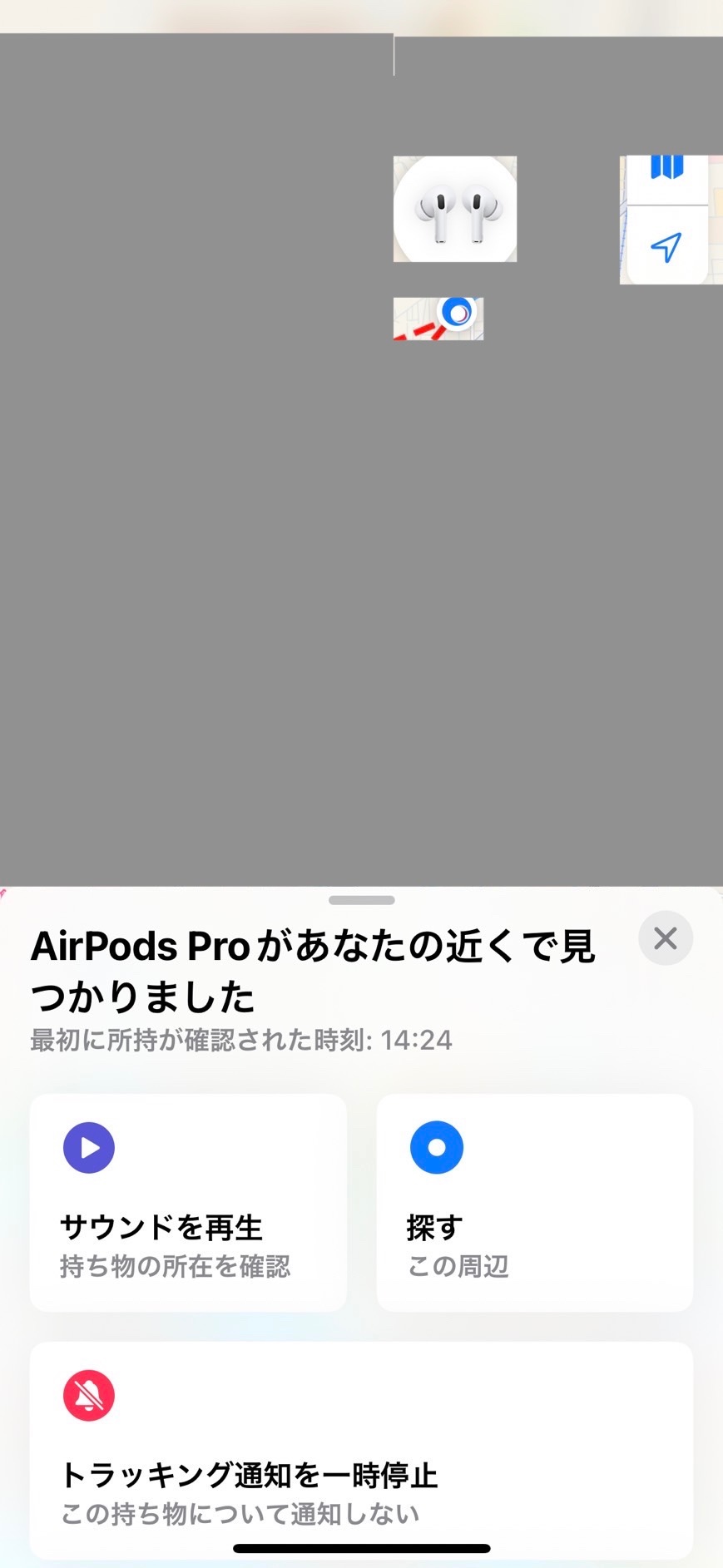Pause tracking notifications for this item
723x1568 pixels.
(361, 1448)
